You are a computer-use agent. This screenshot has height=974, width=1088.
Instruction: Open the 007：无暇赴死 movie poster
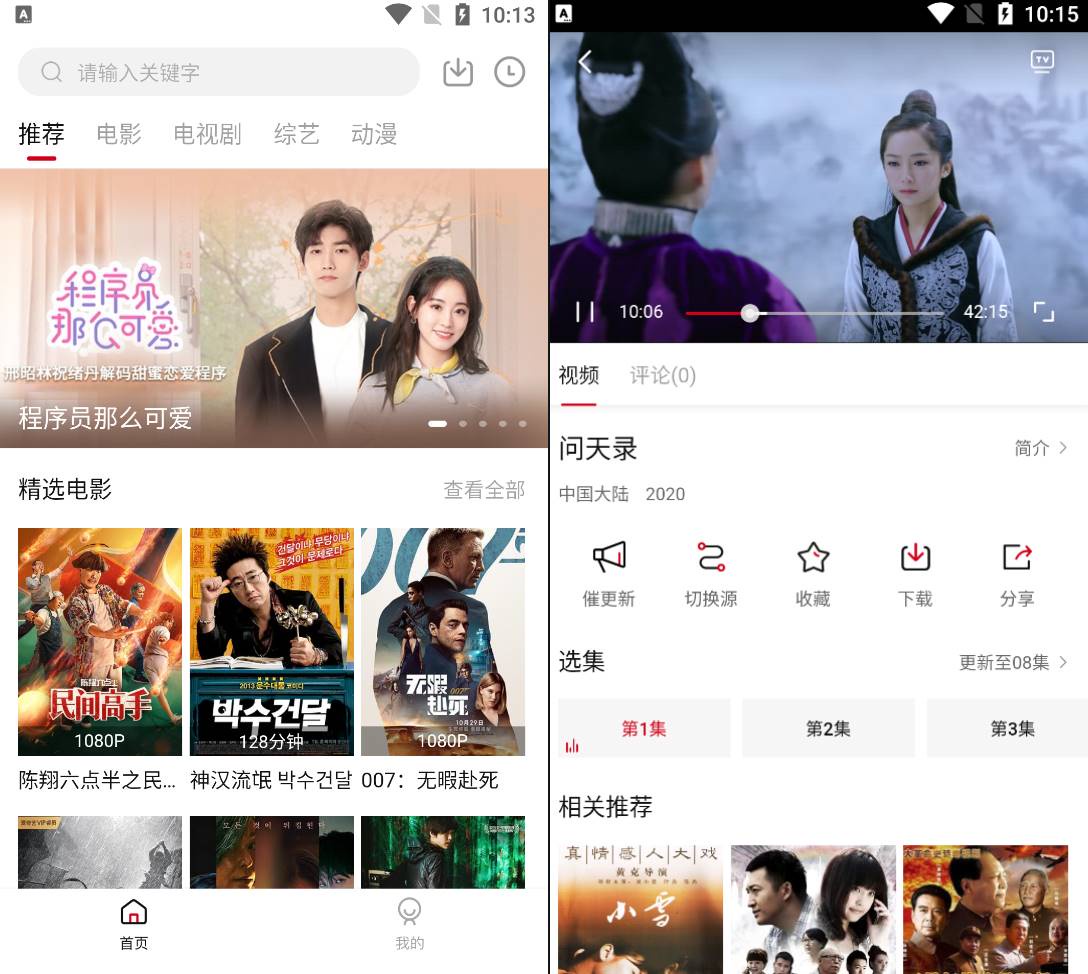point(443,642)
